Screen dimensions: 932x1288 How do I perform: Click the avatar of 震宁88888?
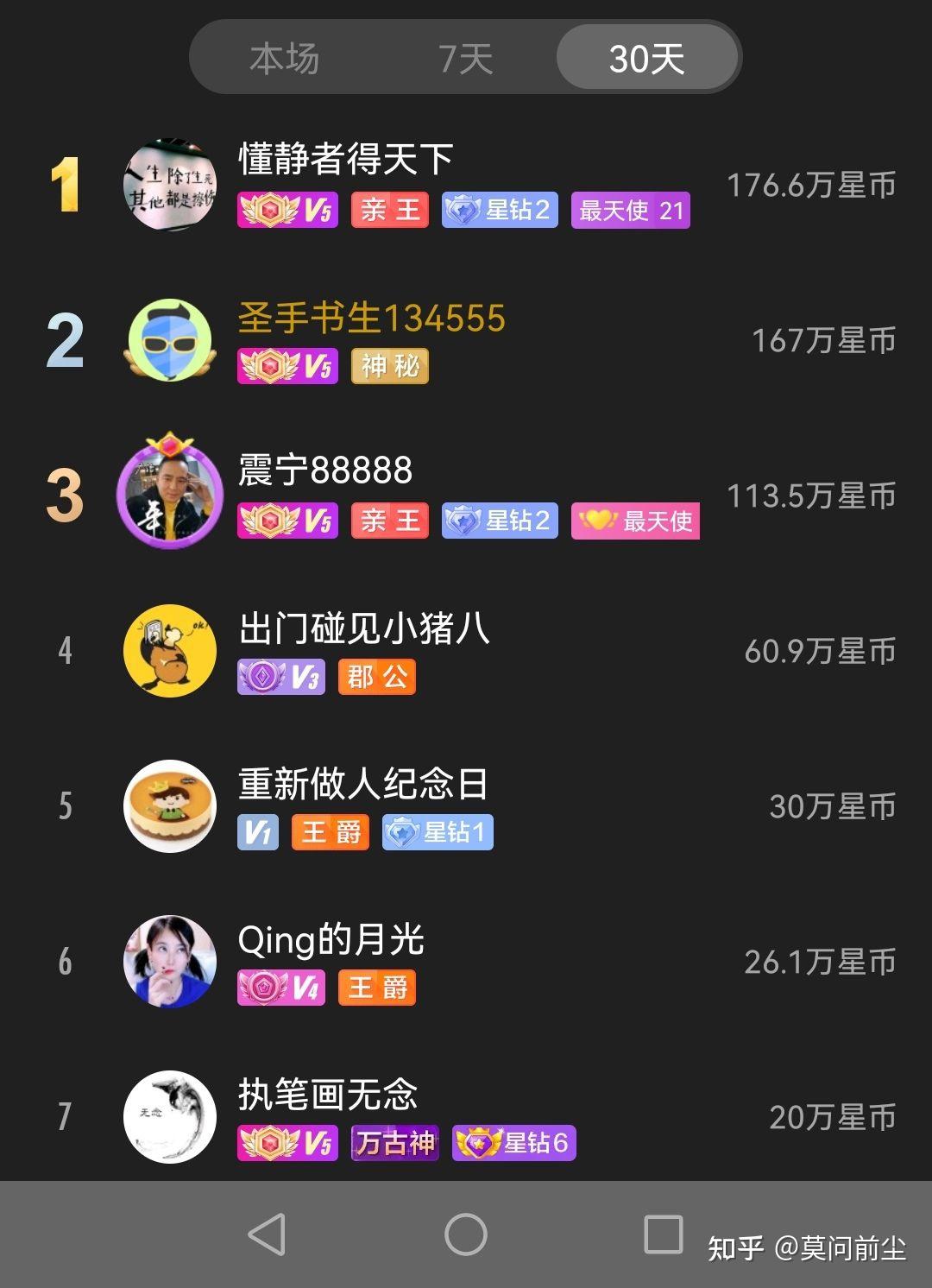pyautogui.click(x=170, y=495)
